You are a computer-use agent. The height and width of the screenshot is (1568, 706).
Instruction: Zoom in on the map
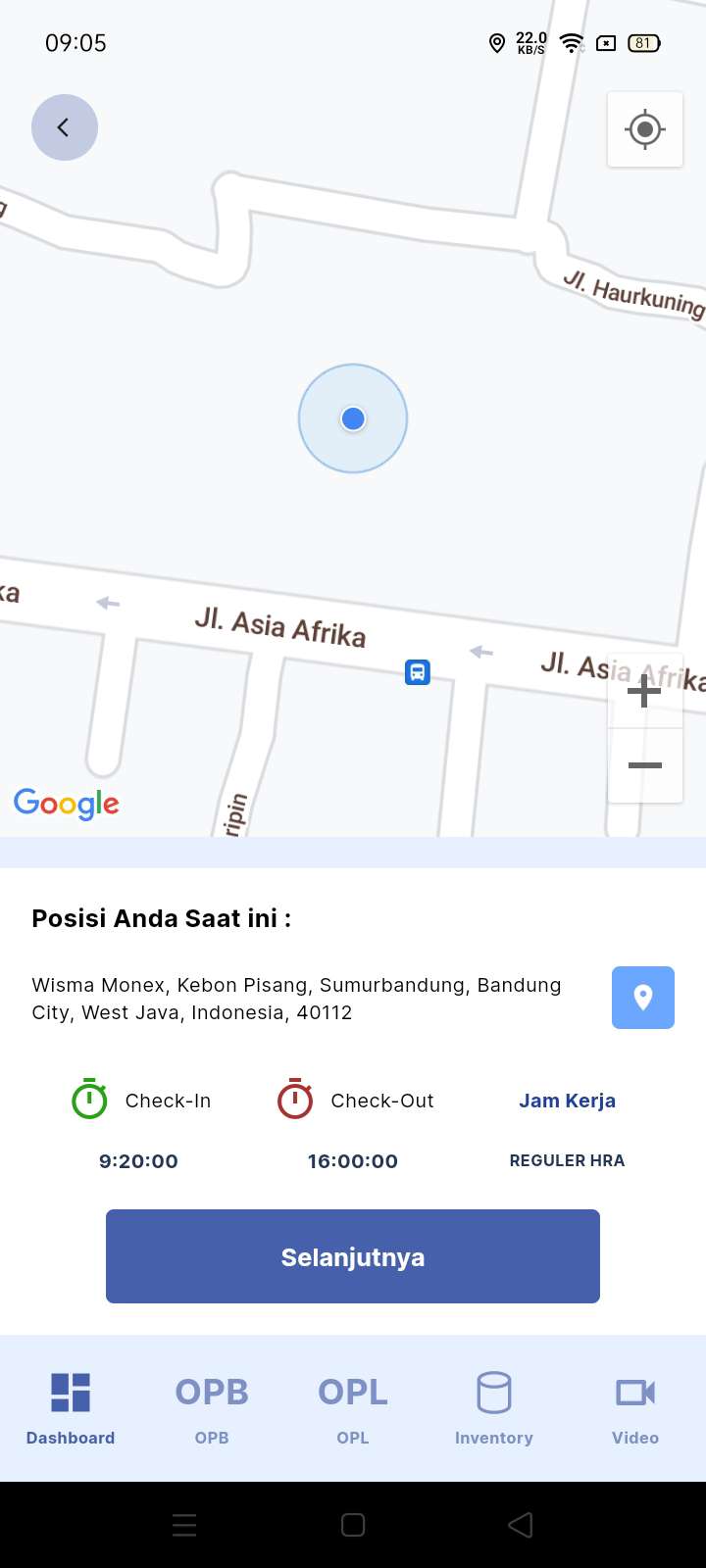pos(644,693)
